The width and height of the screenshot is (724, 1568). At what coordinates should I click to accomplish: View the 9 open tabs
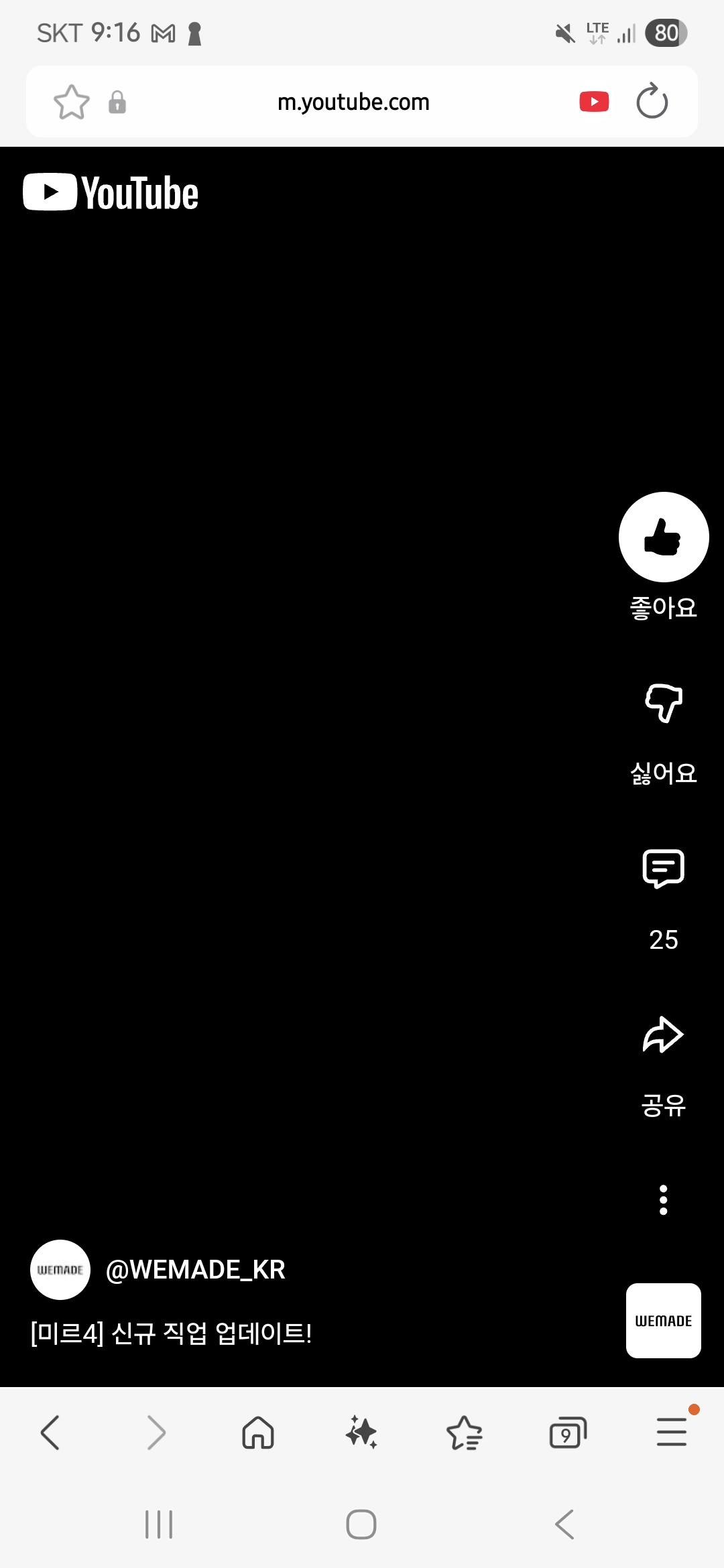pos(568,1433)
